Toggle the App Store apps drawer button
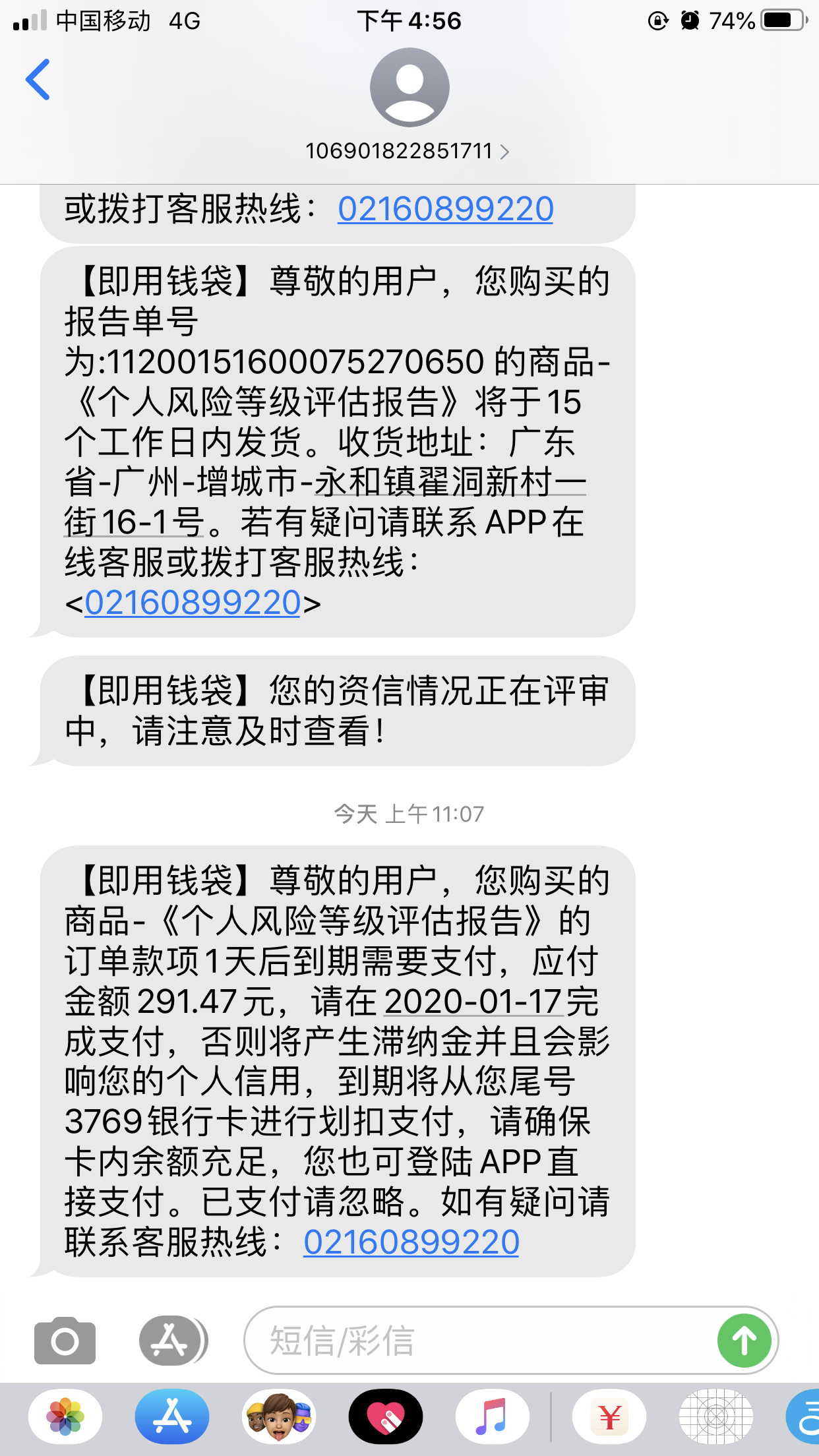The image size is (819, 1456). 173,1341
